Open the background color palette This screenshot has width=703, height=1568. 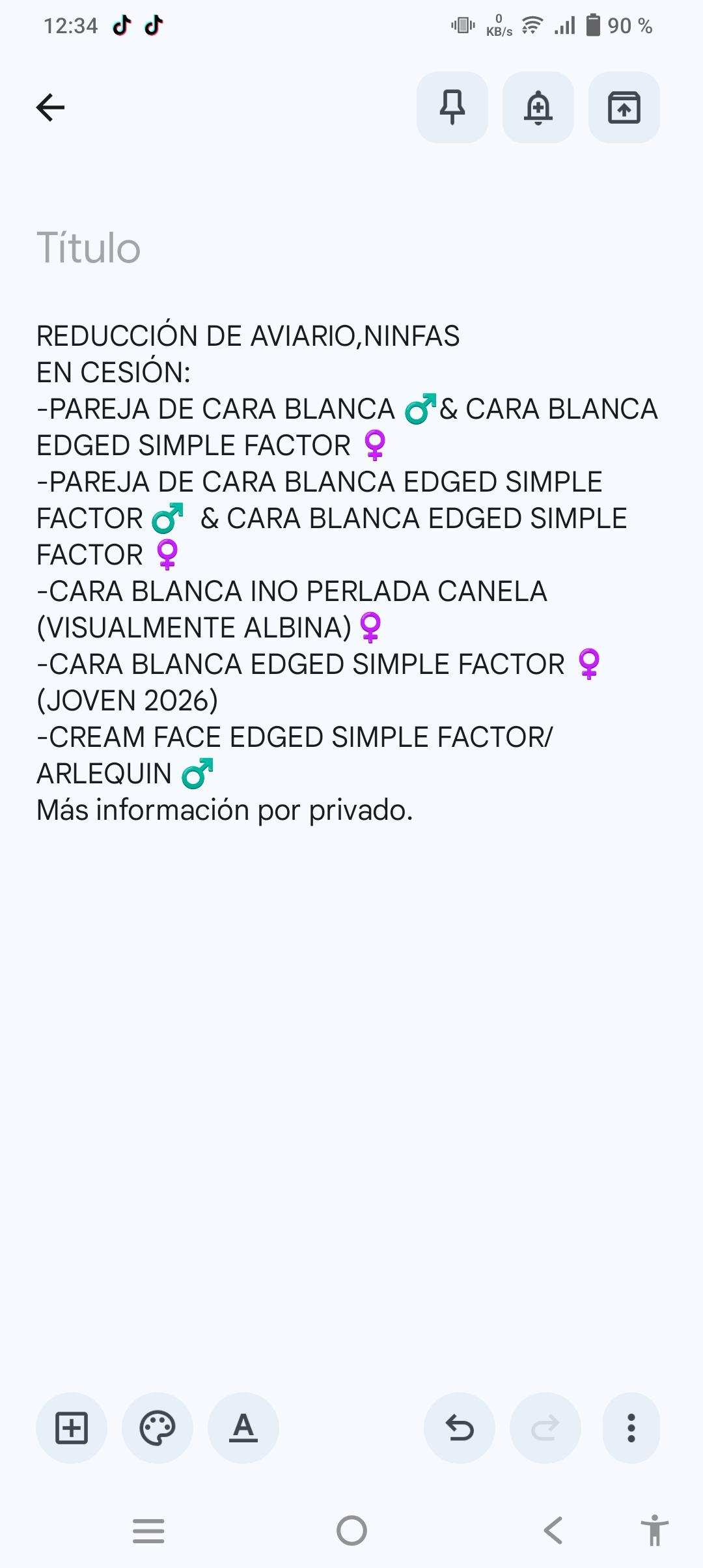(x=158, y=1428)
